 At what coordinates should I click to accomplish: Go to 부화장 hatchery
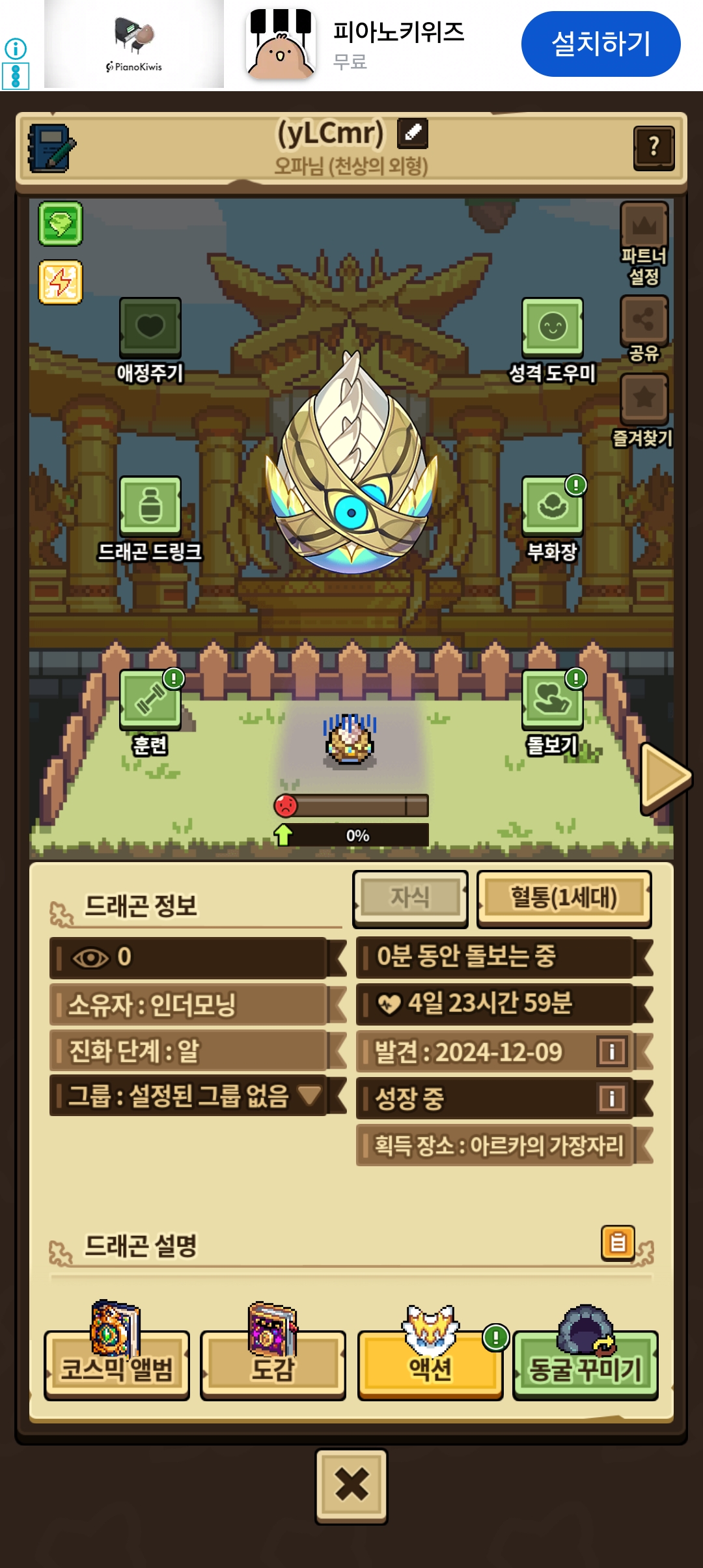coord(552,507)
